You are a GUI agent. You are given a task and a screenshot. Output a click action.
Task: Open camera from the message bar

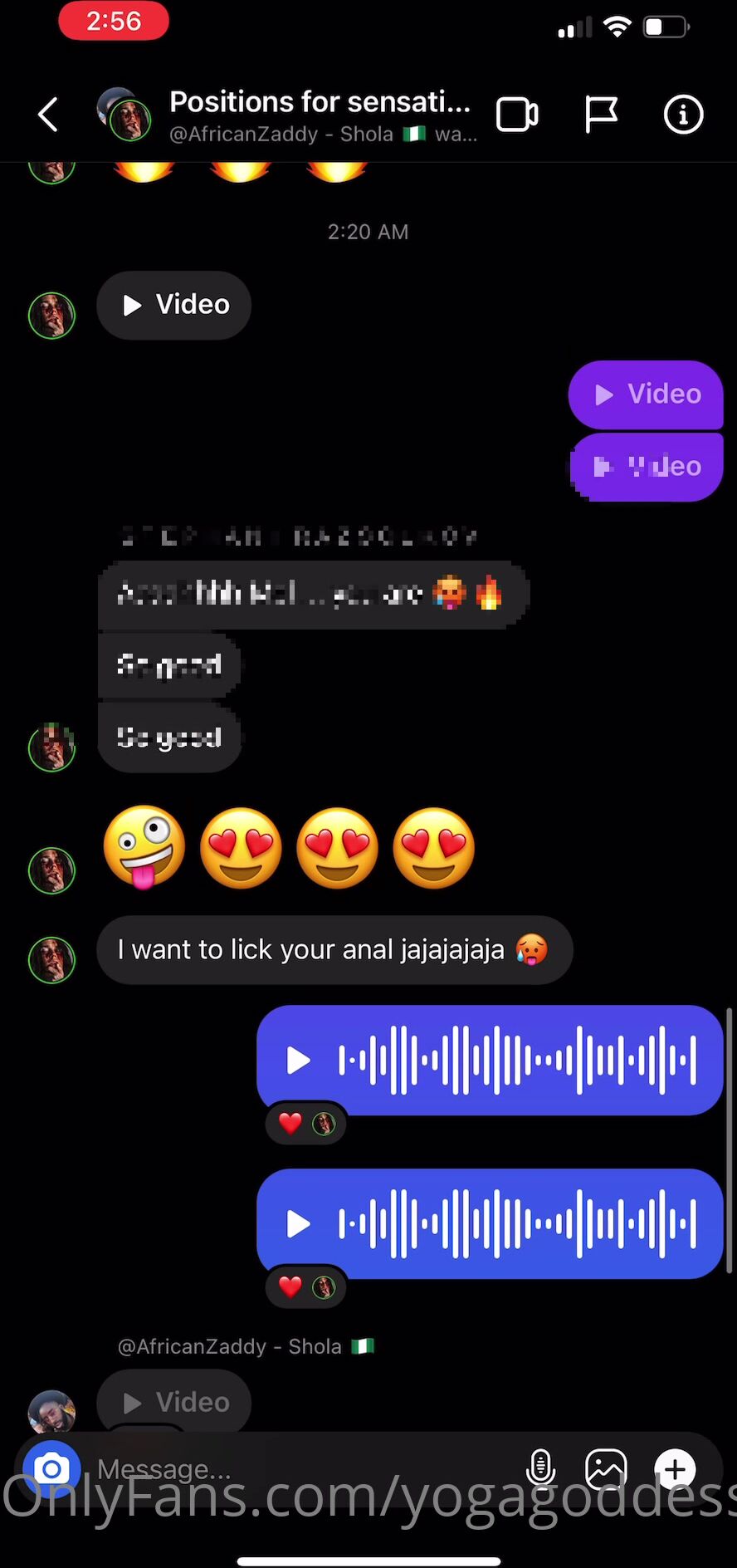tap(51, 1469)
